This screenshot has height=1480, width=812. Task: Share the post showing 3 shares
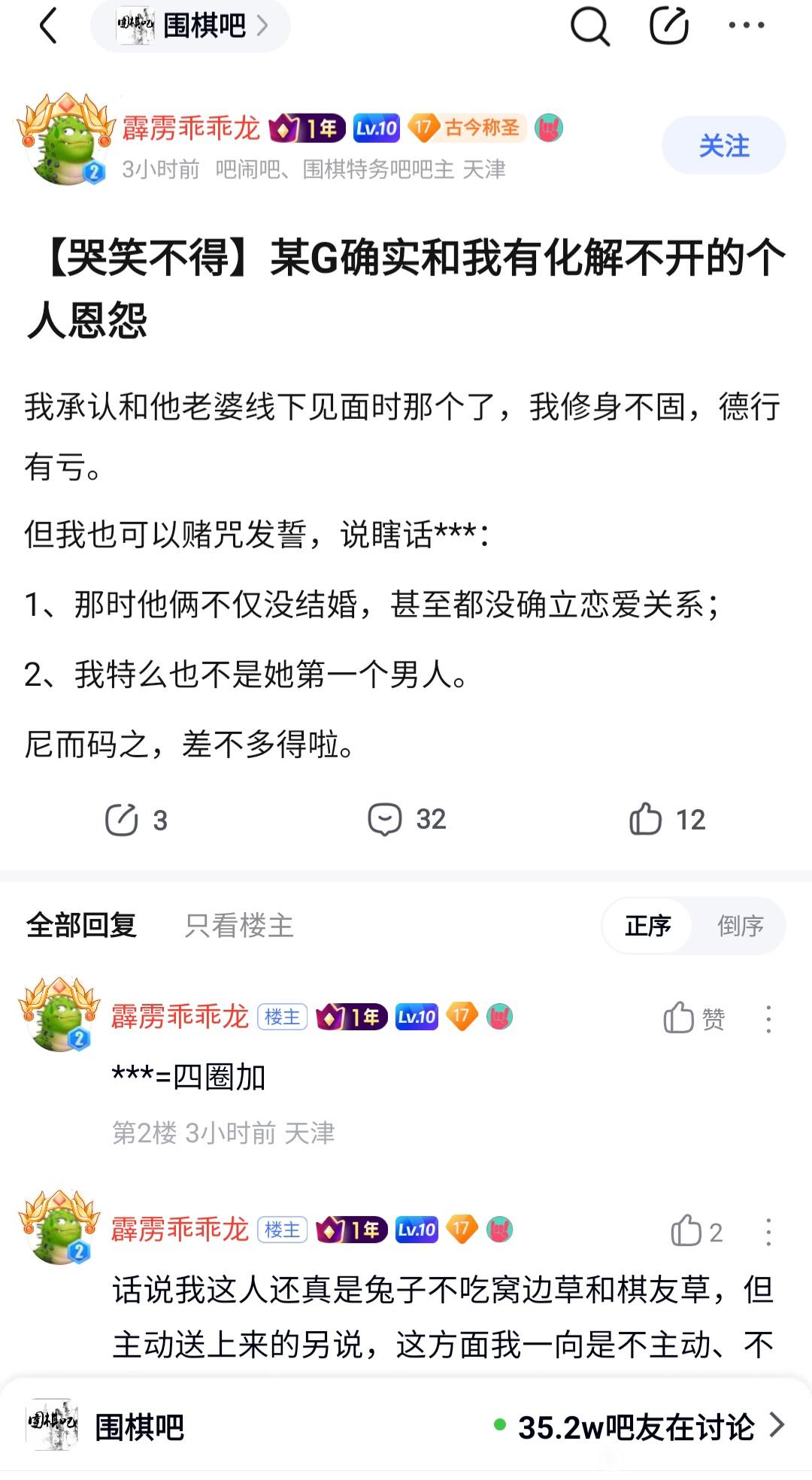[135, 820]
